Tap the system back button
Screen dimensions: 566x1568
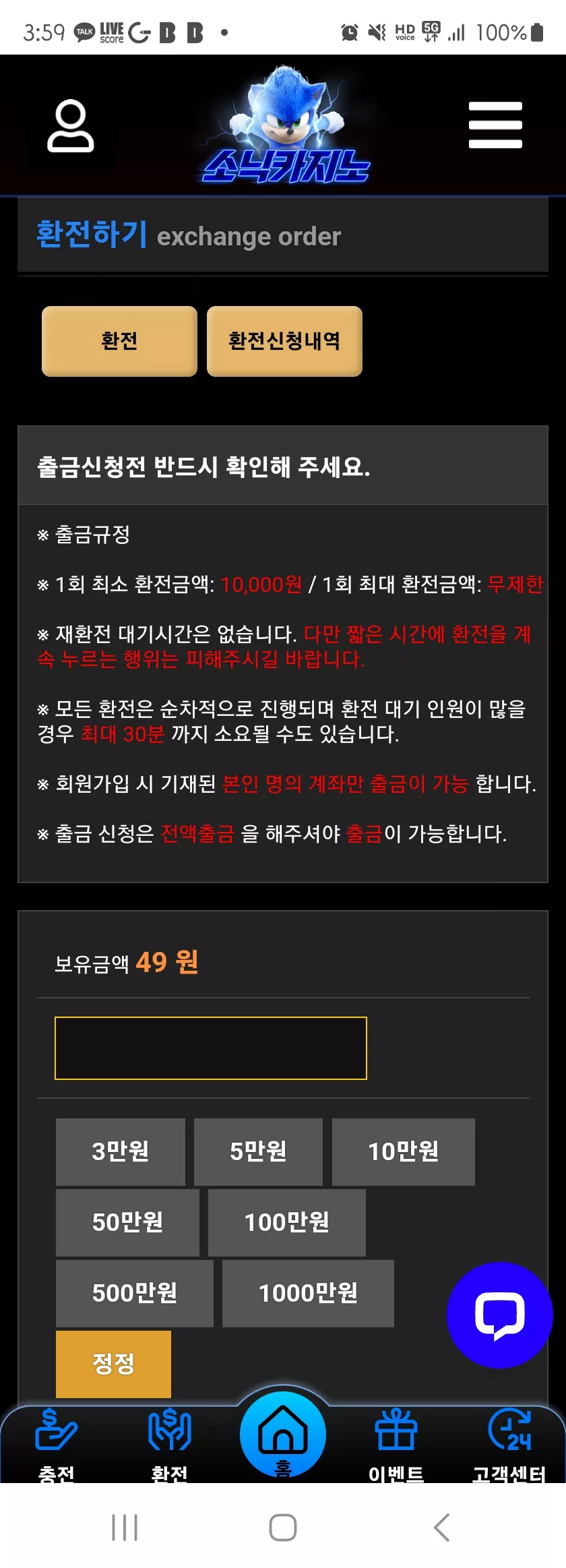442,1528
